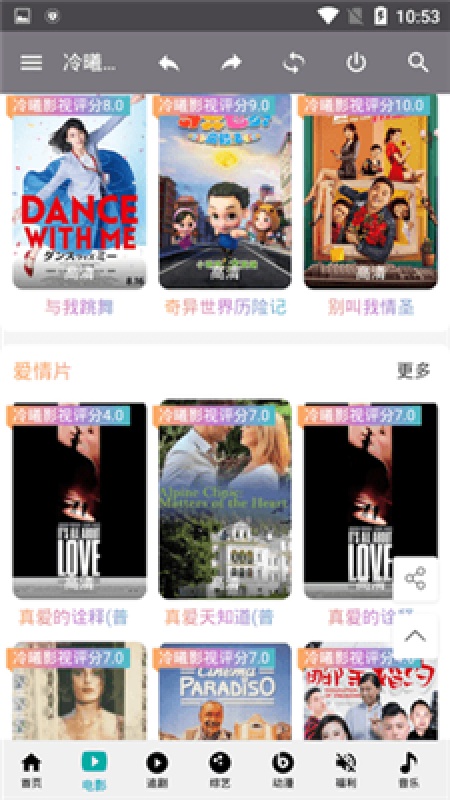Open the hamburger drawer menu
The image size is (450, 800).
click(x=31, y=63)
